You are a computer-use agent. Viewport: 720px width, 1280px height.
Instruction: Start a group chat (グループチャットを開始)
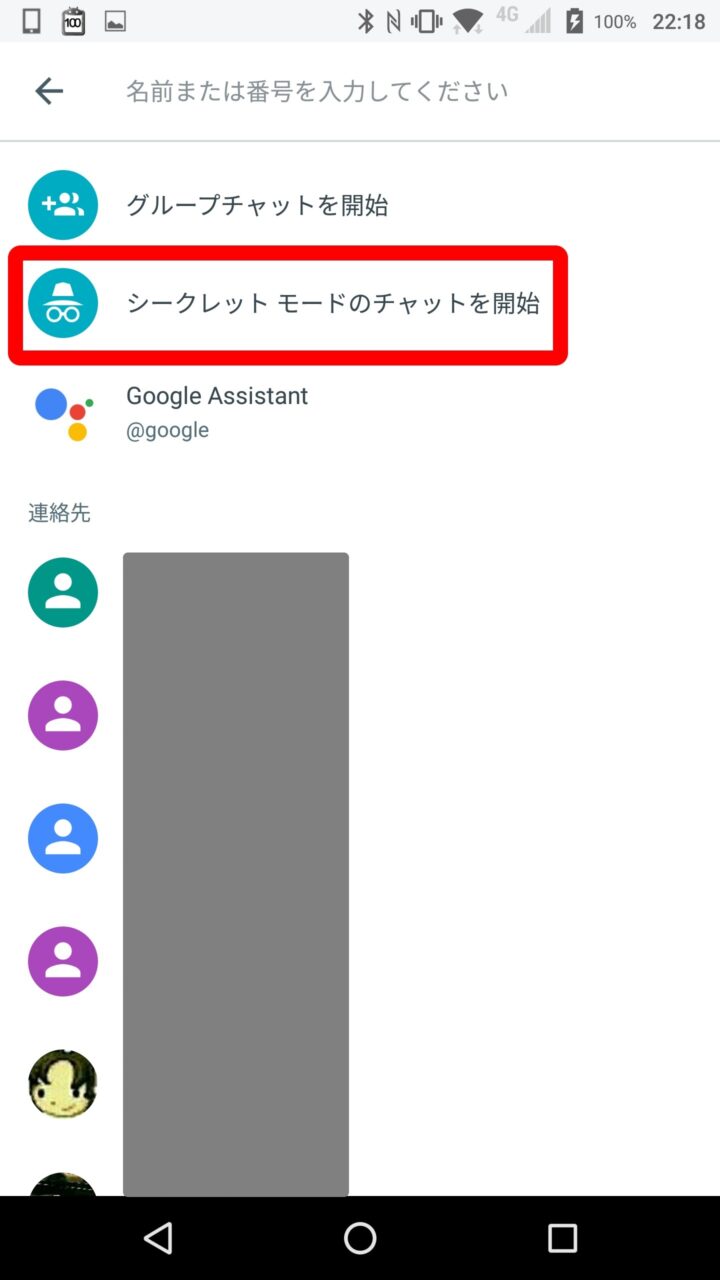pos(257,205)
